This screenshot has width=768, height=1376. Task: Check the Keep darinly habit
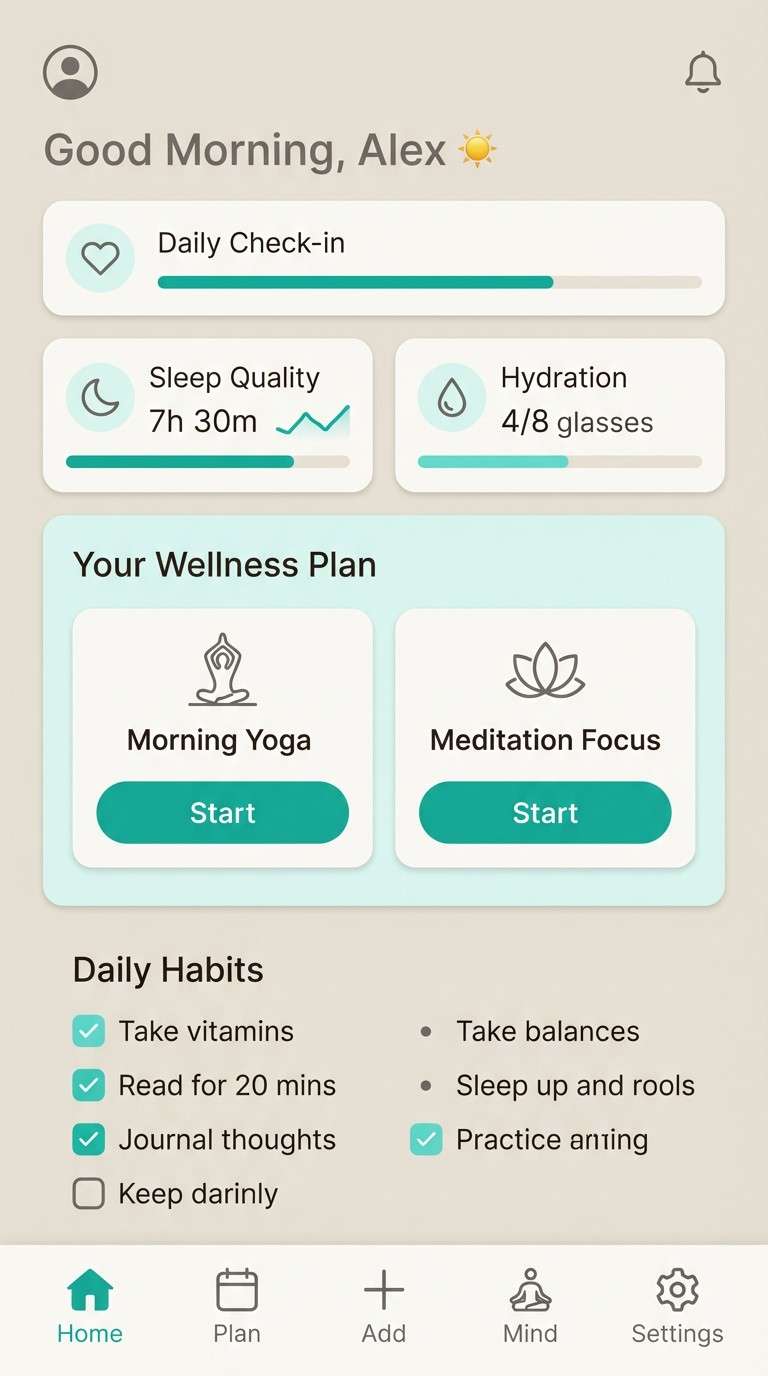pyautogui.click(x=88, y=1193)
